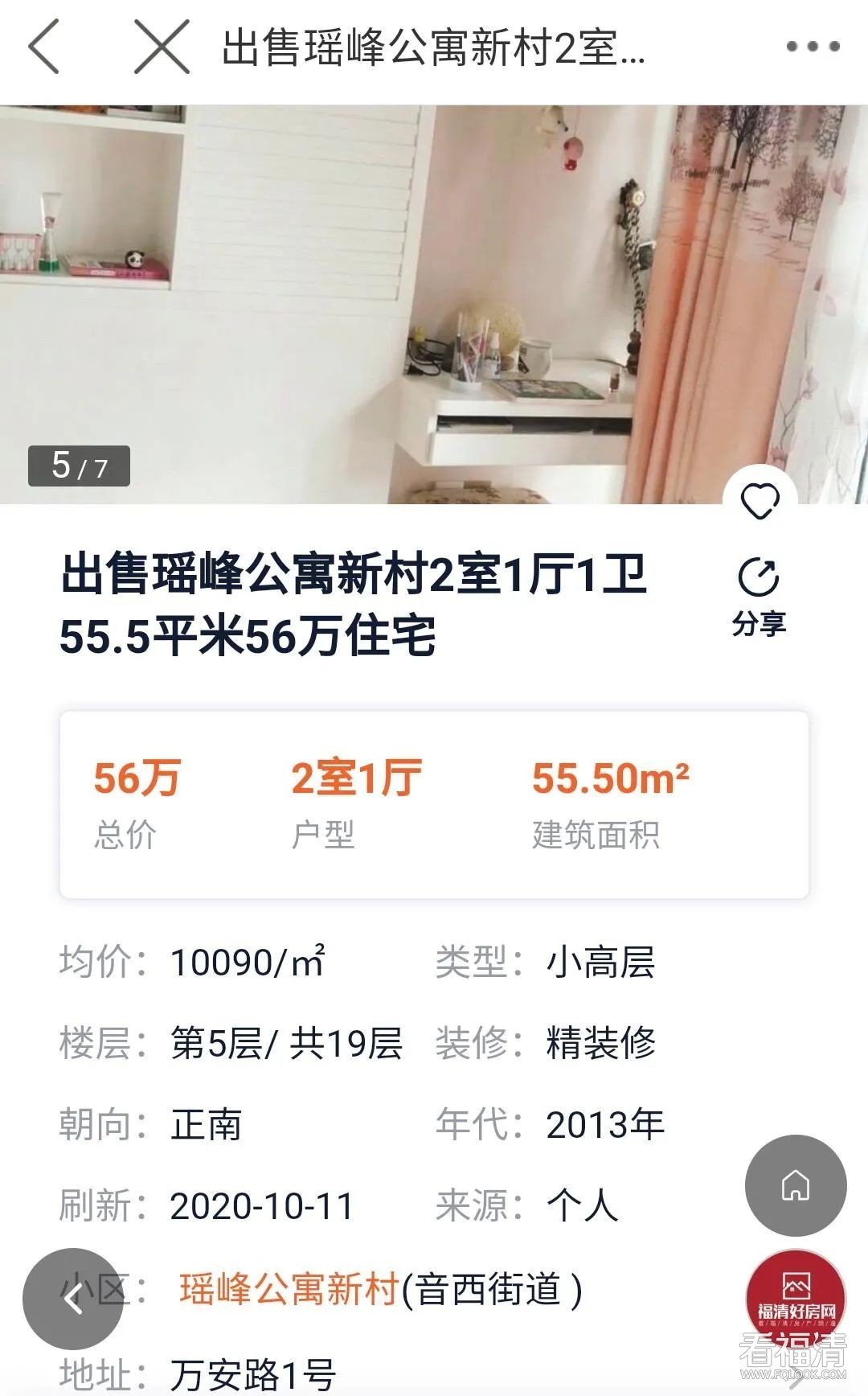Open the three-dot overflow menu
Image resolution: width=868 pixels, height=1396 pixels.
pyautogui.click(x=813, y=47)
